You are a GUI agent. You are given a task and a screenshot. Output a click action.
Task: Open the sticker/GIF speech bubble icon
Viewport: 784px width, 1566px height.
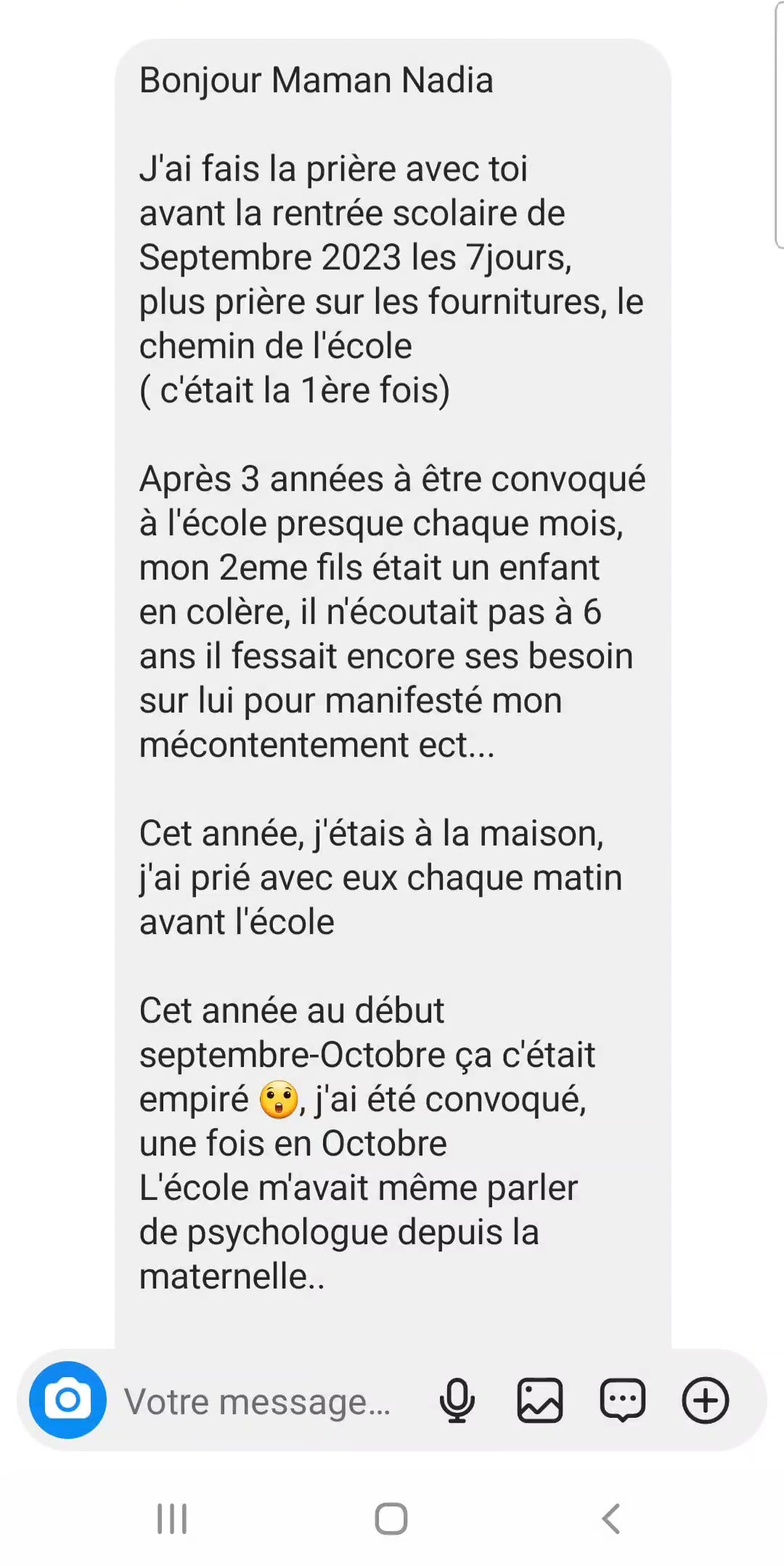pos(623,1400)
